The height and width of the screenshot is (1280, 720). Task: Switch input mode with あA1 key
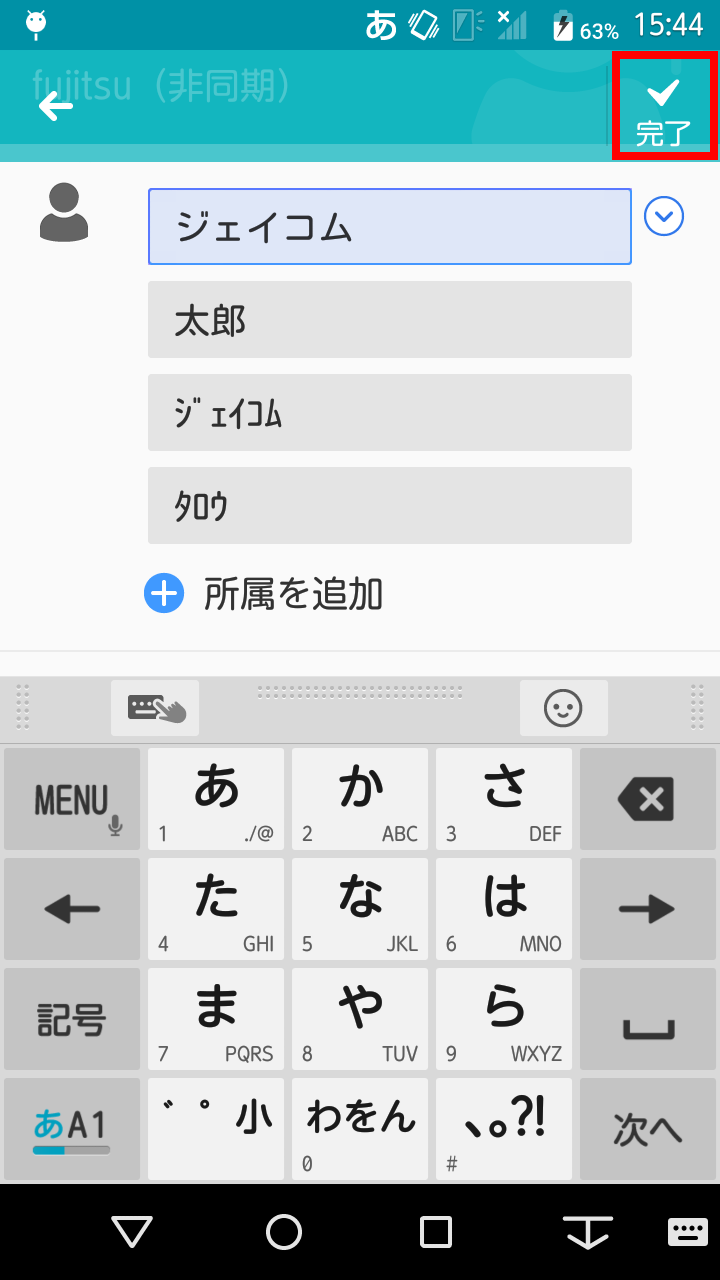(72, 1129)
